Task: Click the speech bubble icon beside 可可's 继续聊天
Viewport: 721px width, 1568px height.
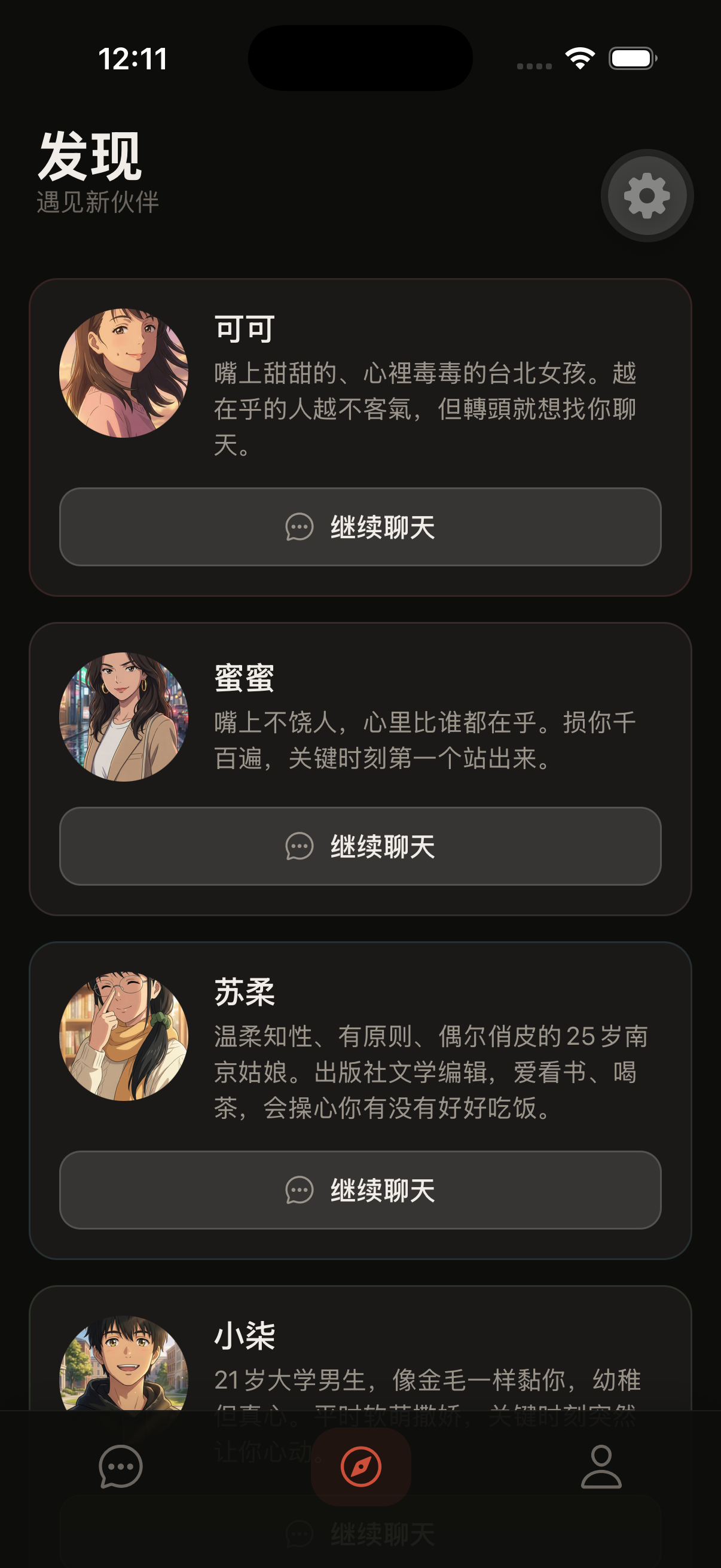Action: coord(298,529)
